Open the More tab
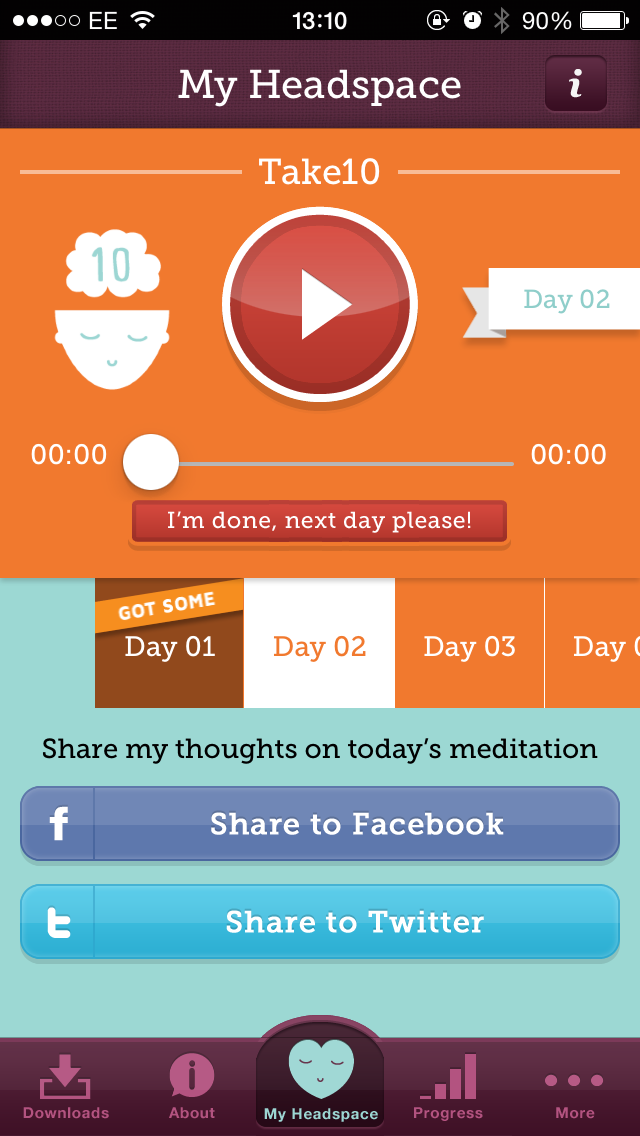This screenshot has width=640, height=1136. (575, 1087)
